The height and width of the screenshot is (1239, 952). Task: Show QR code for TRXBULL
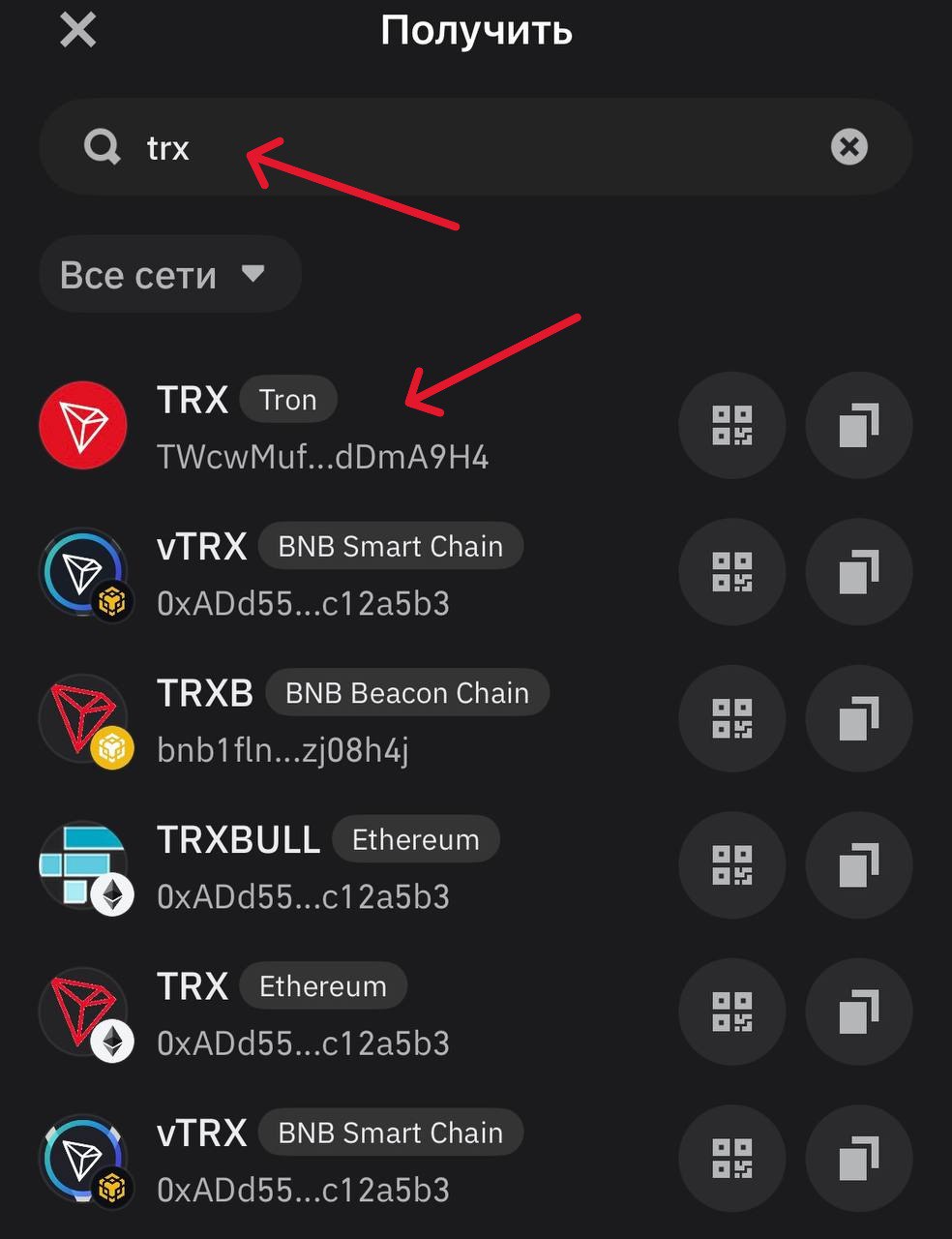click(731, 865)
